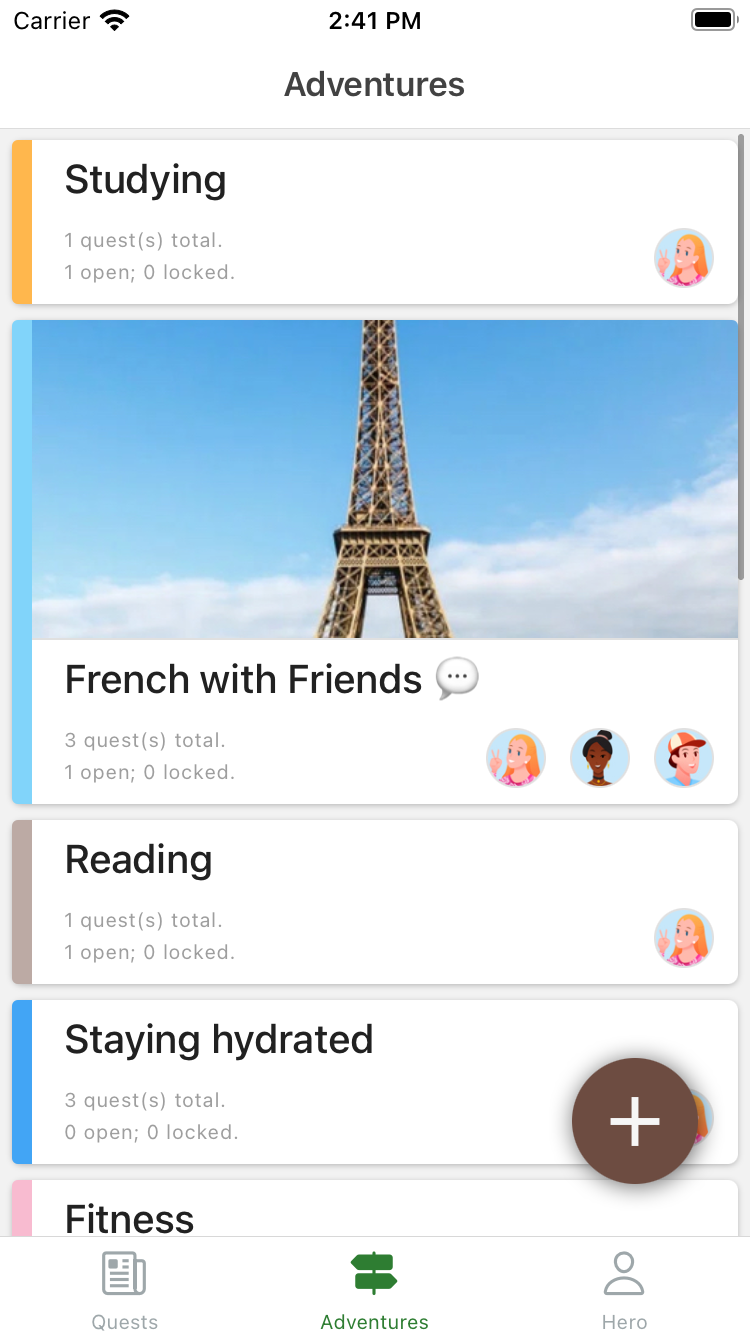The image size is (750, 1334).
Task: Add a new adventure with plus button
Action: click(x=635, y=1121)
